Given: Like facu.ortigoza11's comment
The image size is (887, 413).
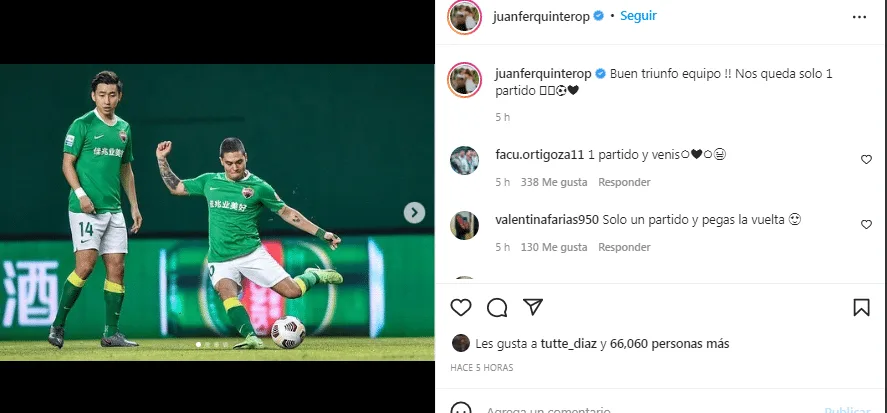Looking at the screenshot, I should pos(866,159).
